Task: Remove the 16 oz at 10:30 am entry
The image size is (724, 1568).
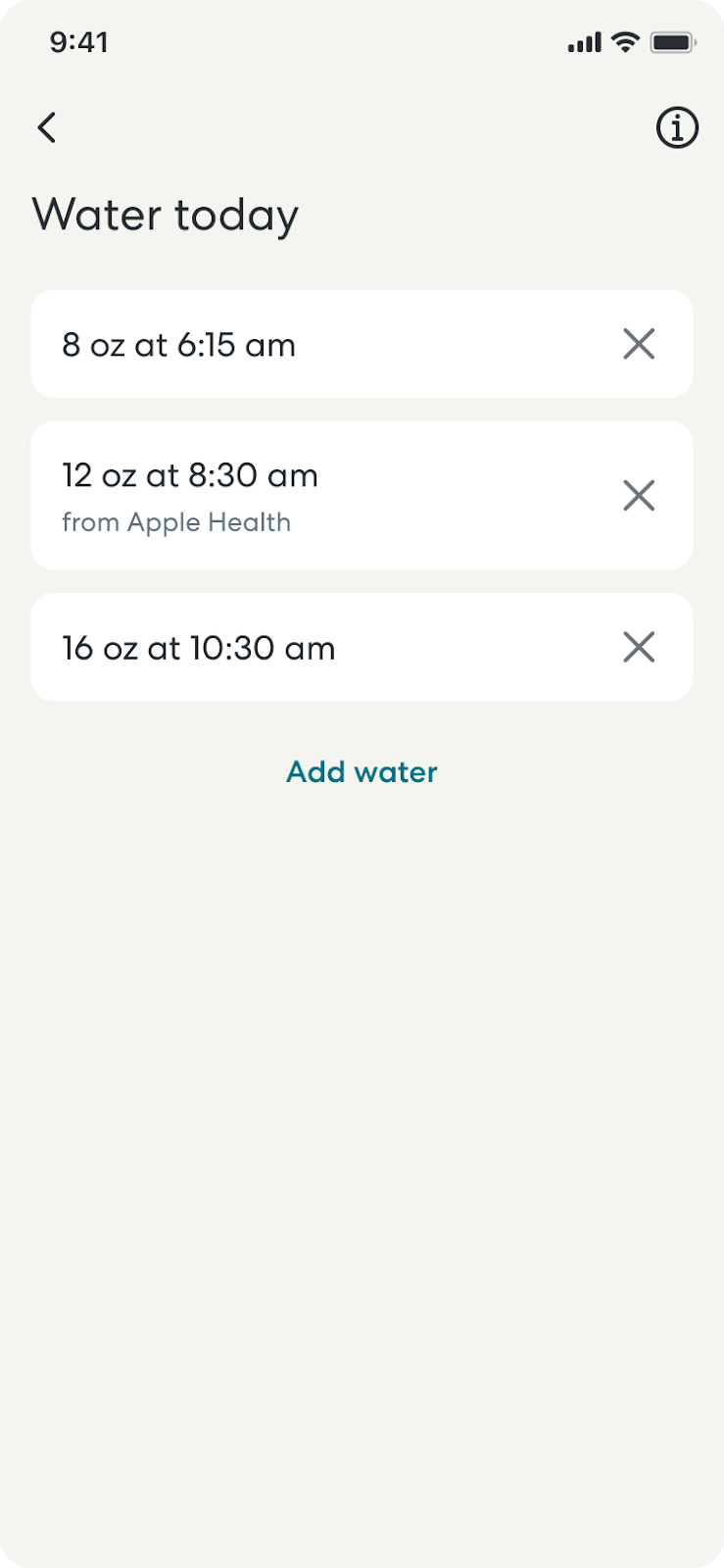Action: click(639, 647)
